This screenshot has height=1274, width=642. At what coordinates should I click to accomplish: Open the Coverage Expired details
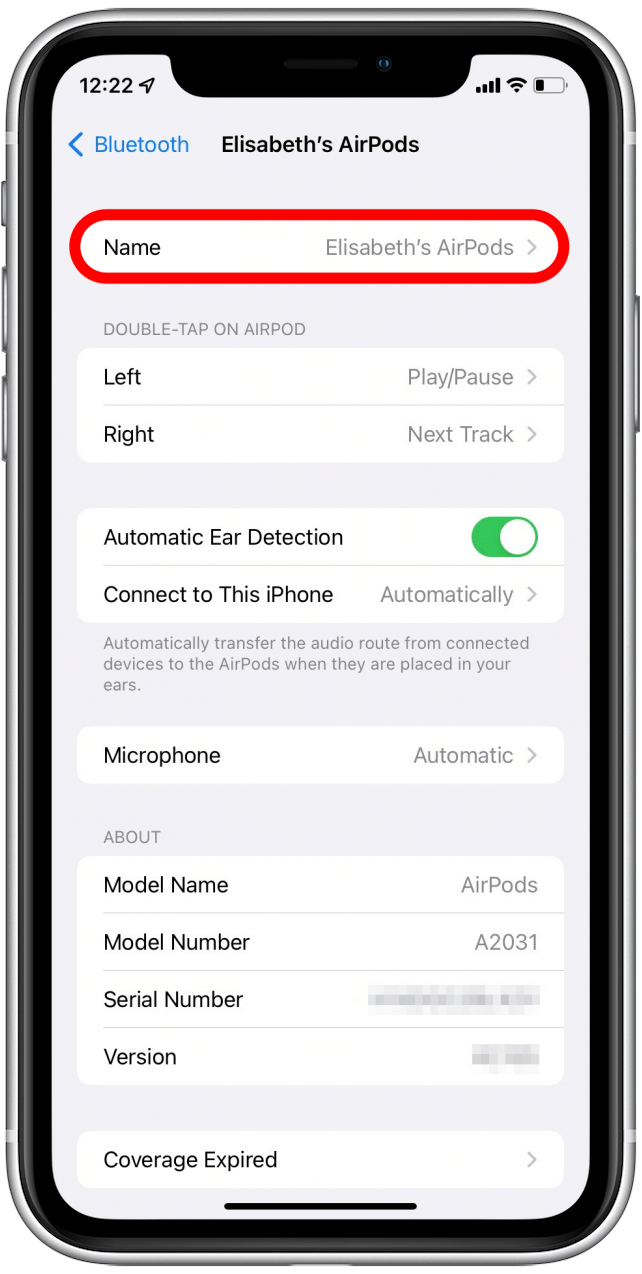coord(320,1160)
